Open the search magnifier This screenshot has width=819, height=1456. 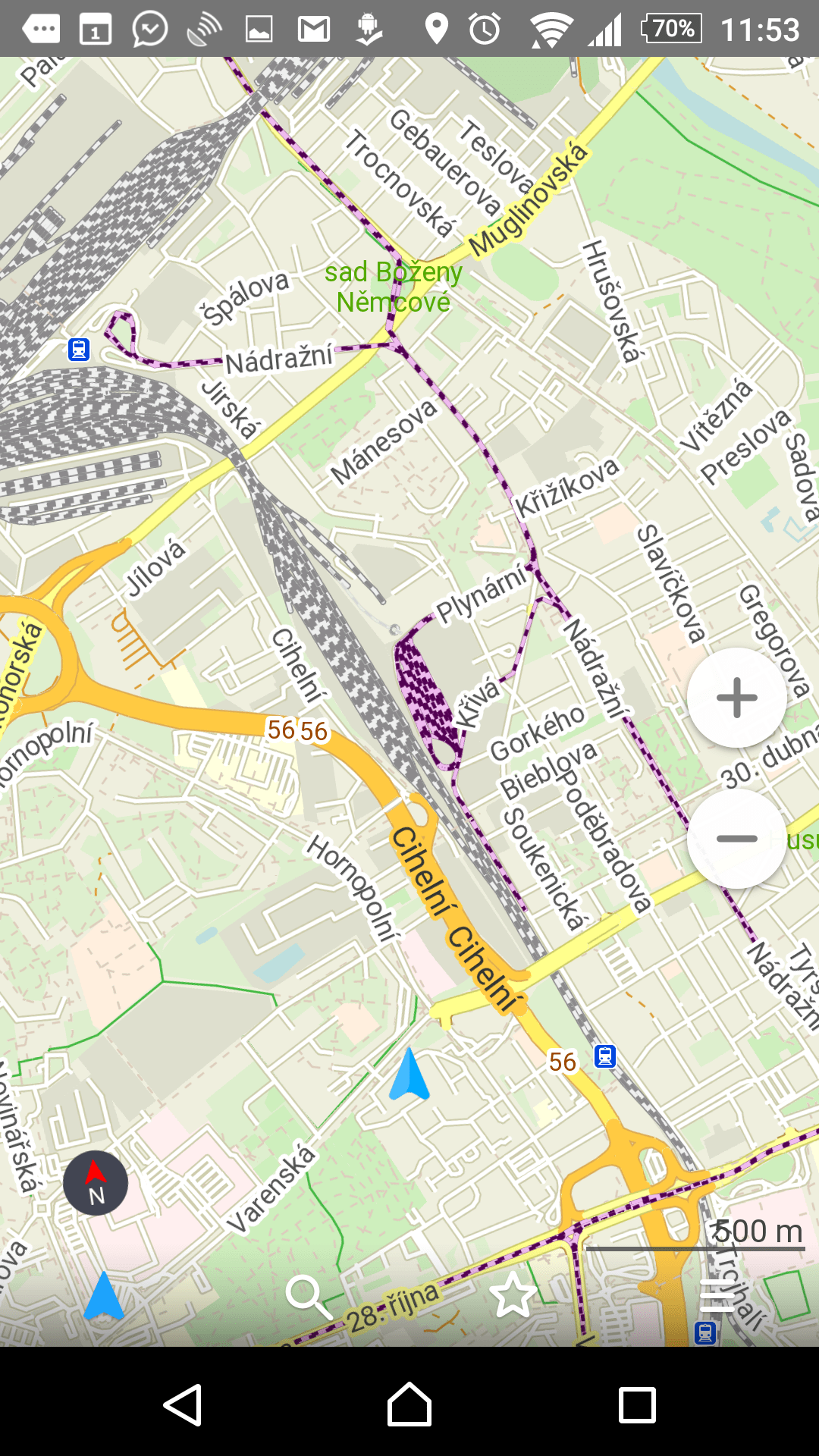coord(309,1297)
